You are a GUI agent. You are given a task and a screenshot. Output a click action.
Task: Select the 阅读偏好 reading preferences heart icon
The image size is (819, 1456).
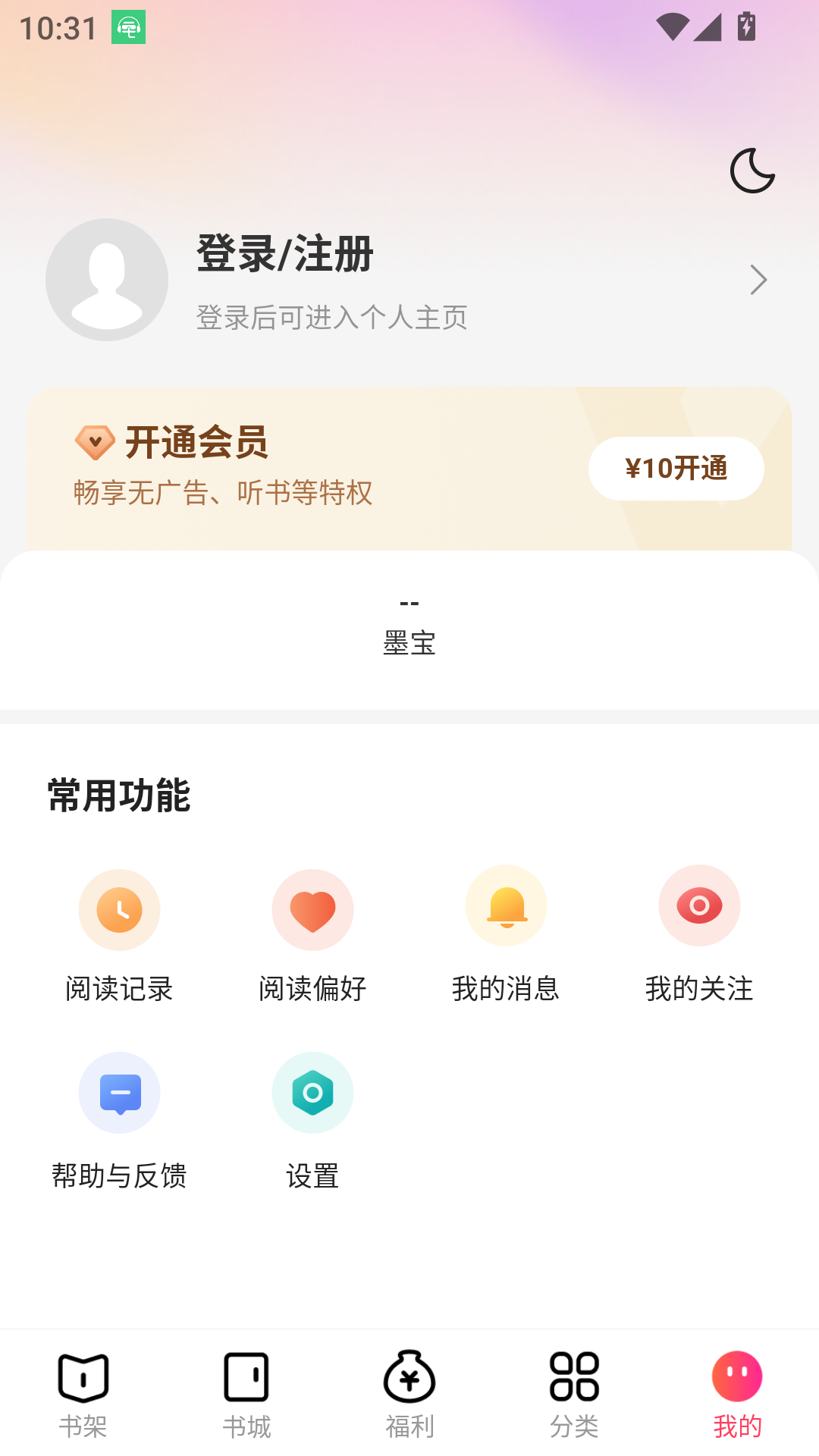[312, 909]
